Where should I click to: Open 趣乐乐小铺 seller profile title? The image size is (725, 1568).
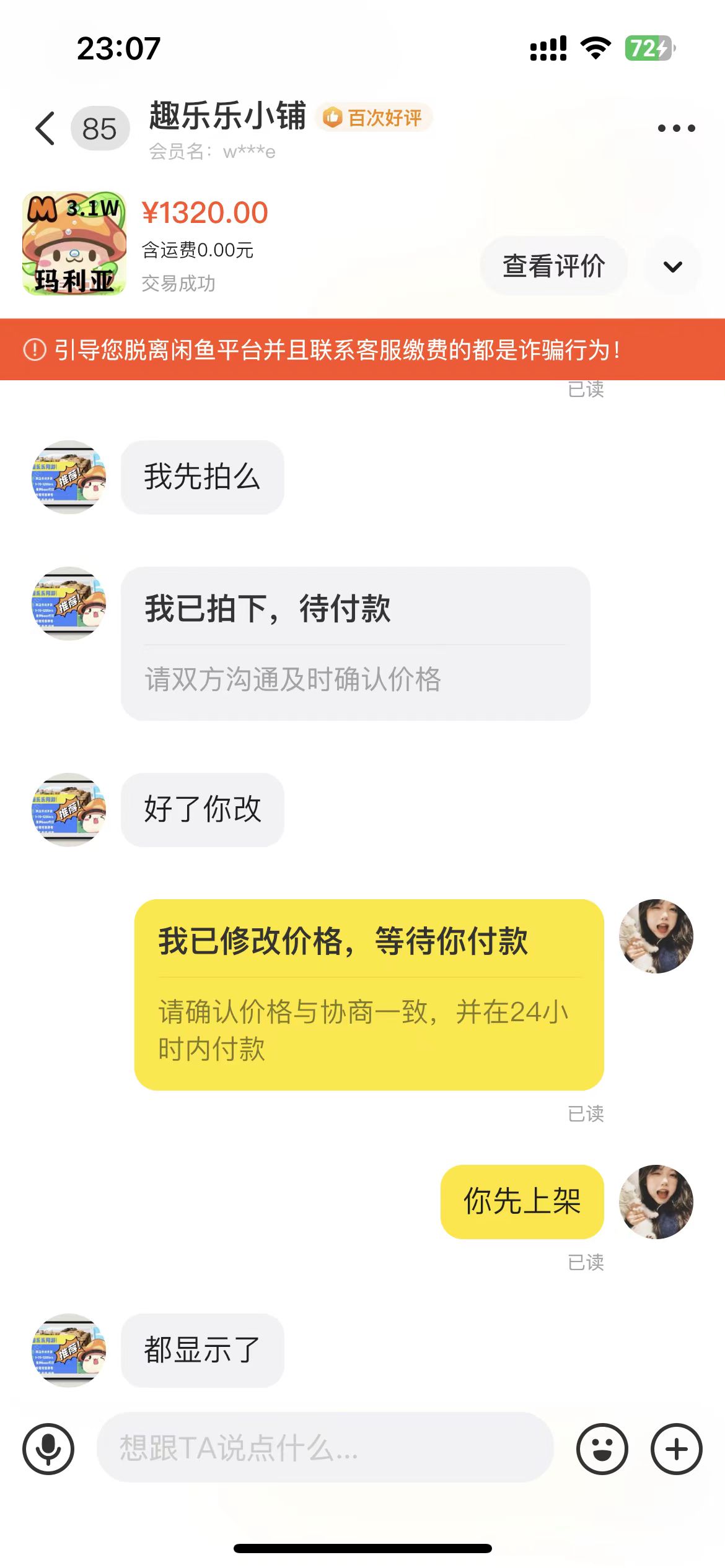227,116
